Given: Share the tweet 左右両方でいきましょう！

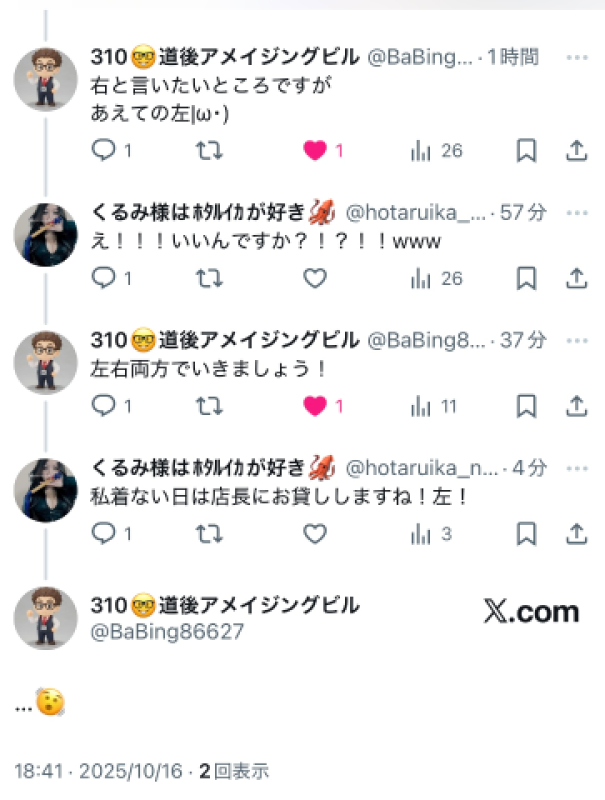Looking at the screenshot, I should (576, 406).
